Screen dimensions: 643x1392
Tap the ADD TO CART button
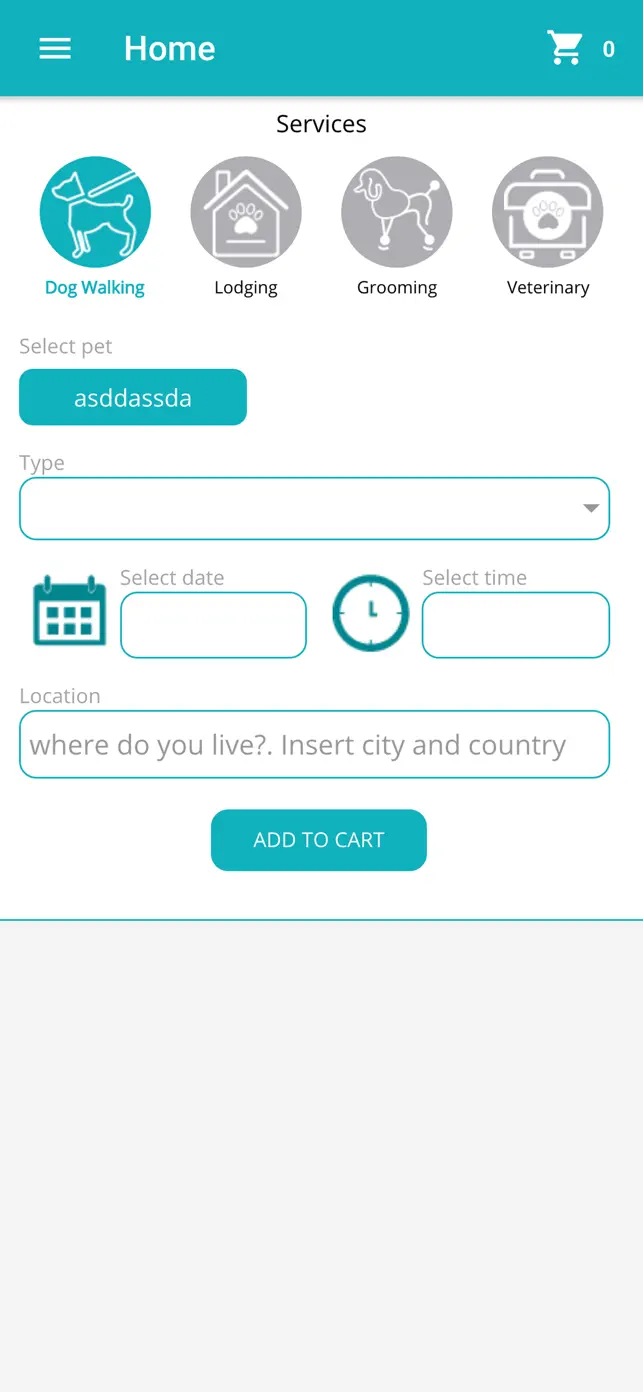click(x=319, y=840)
